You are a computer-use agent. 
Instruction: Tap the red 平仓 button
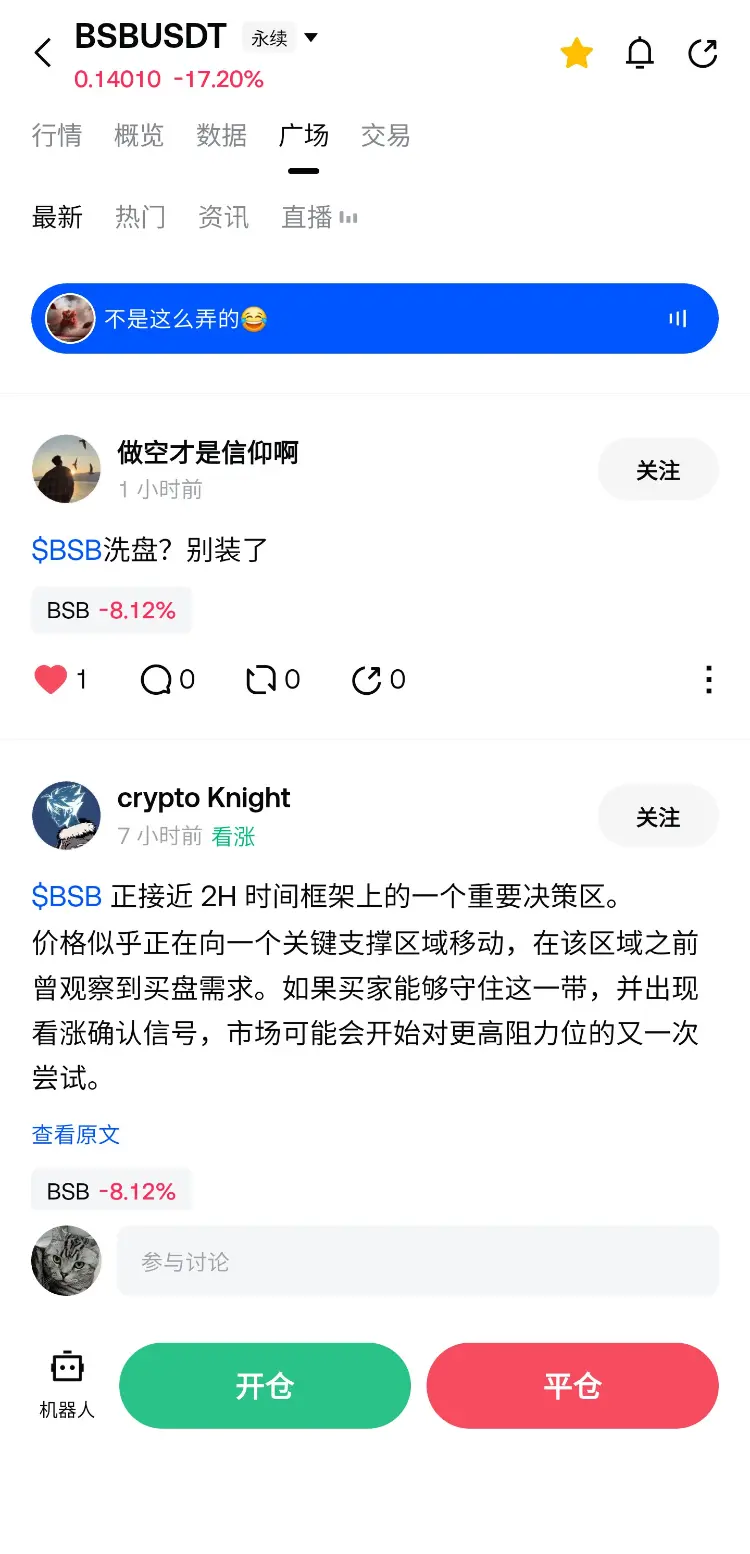tap(573, 1386)
